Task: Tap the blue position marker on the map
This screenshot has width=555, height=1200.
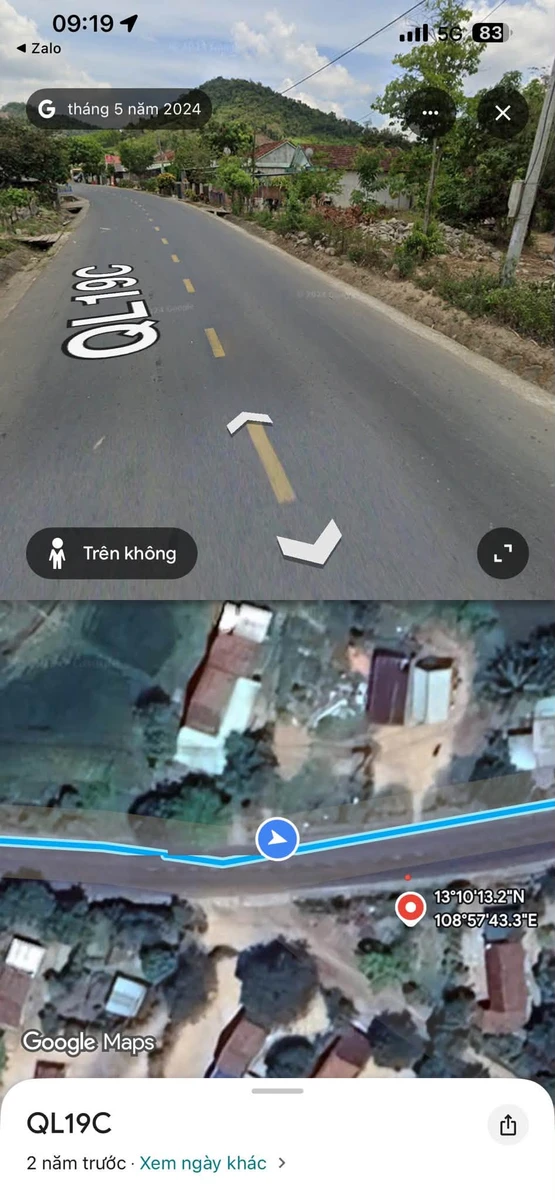Action: coord(277,840)
